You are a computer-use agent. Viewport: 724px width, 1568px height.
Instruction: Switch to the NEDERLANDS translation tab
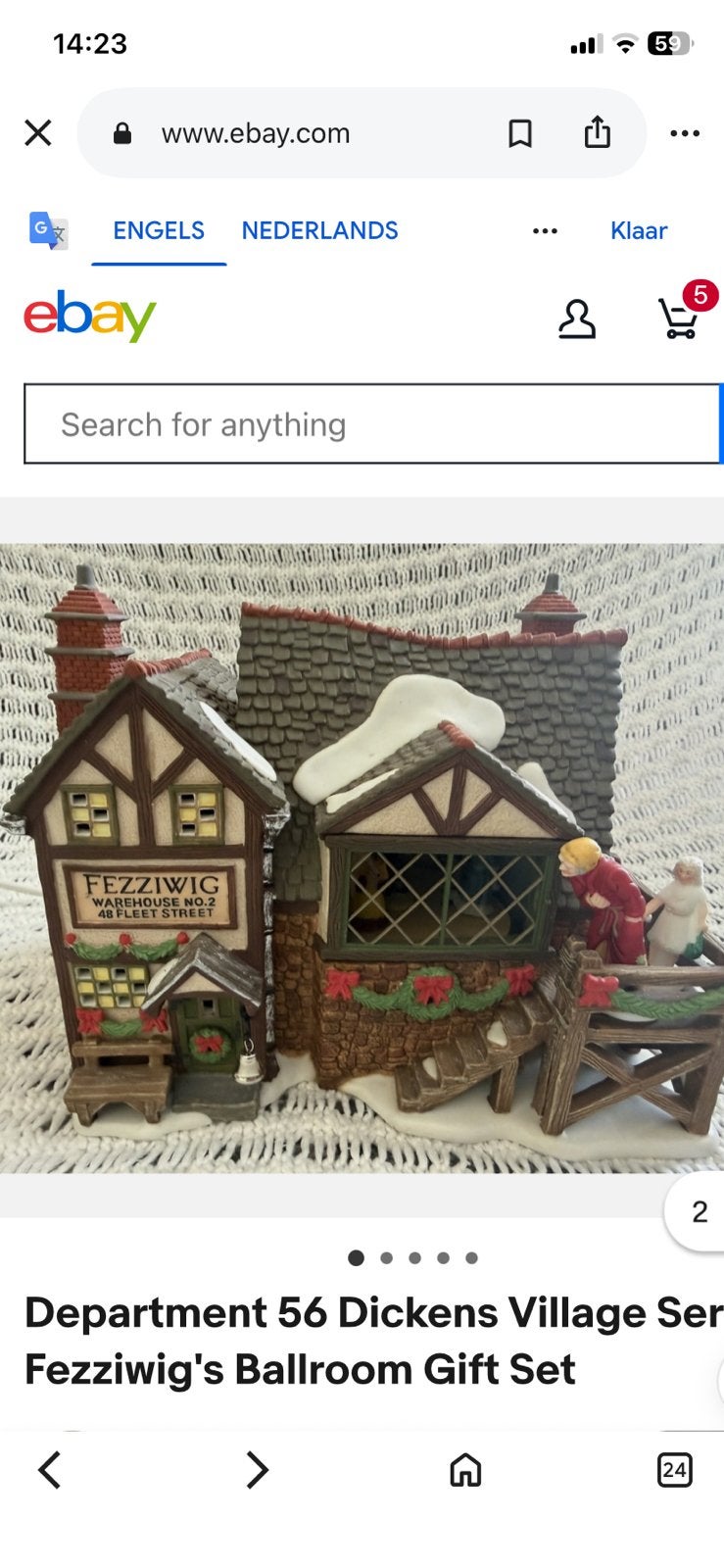pyautogui.click(x=319, y=230)
